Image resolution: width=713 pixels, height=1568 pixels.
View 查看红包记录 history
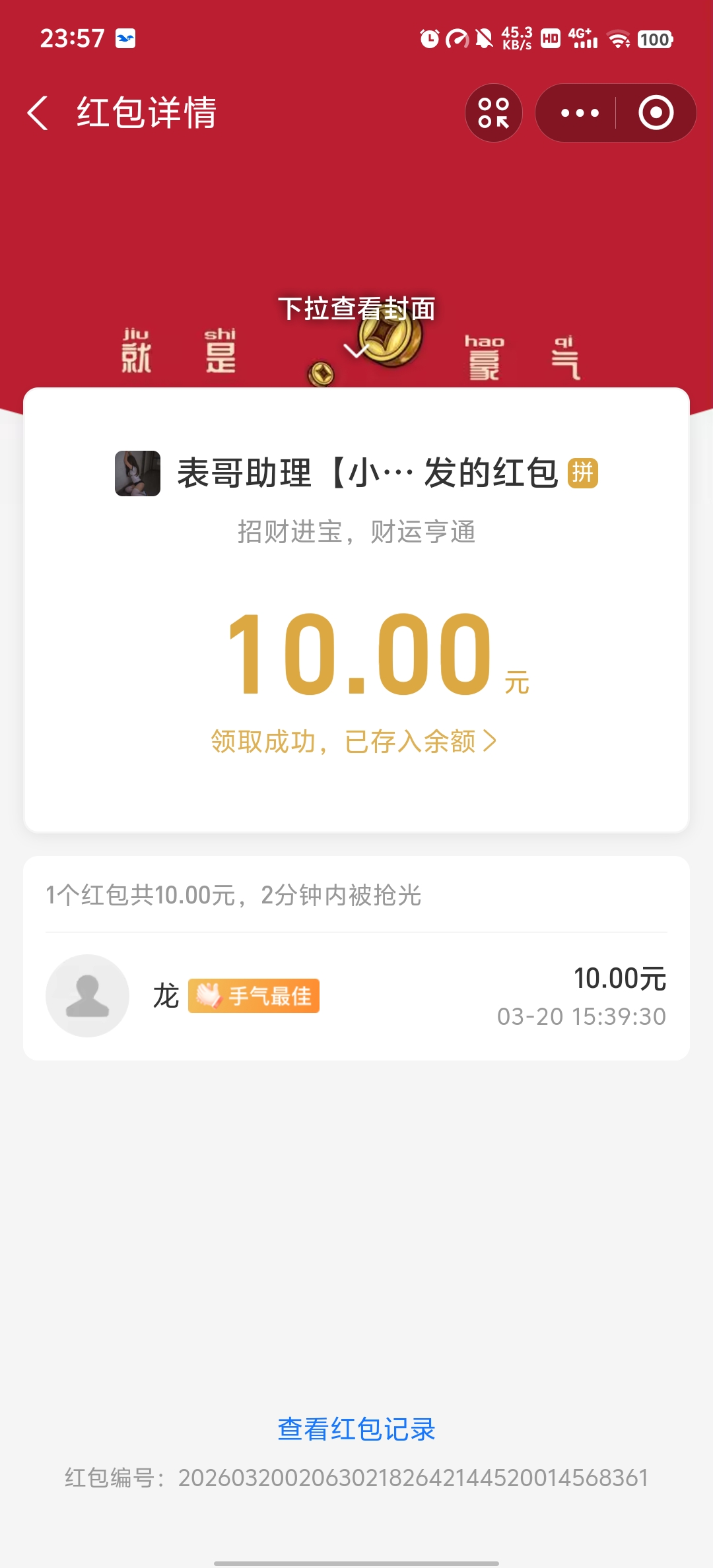pos(356,1429)
